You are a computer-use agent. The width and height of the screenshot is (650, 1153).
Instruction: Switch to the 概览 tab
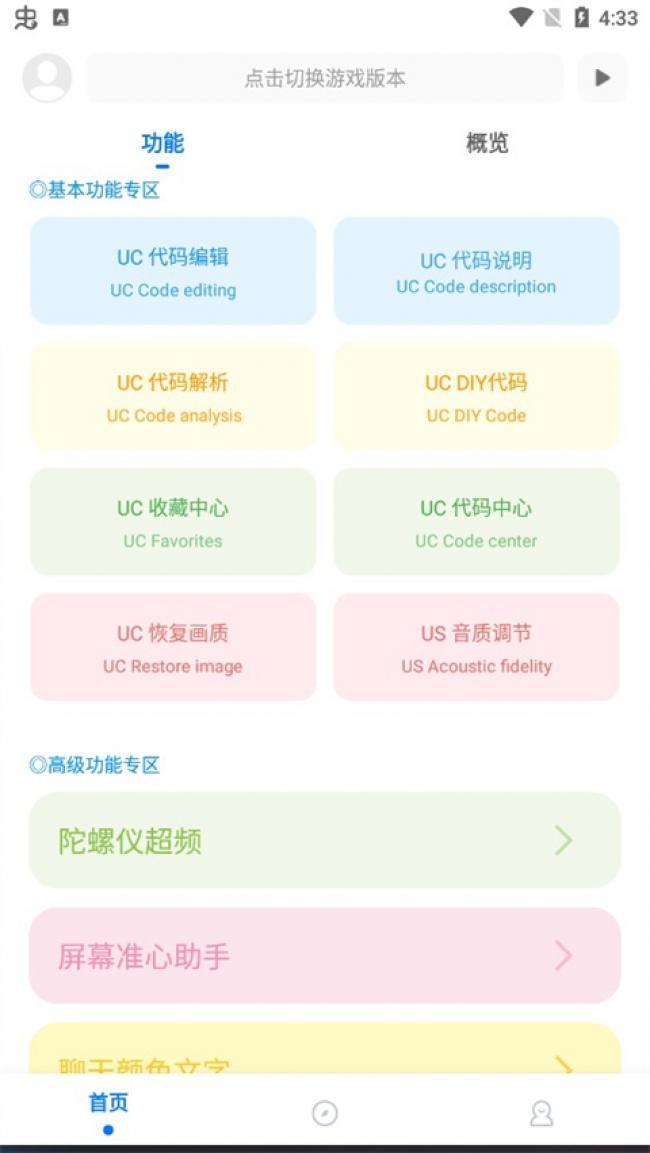(487, 143)
